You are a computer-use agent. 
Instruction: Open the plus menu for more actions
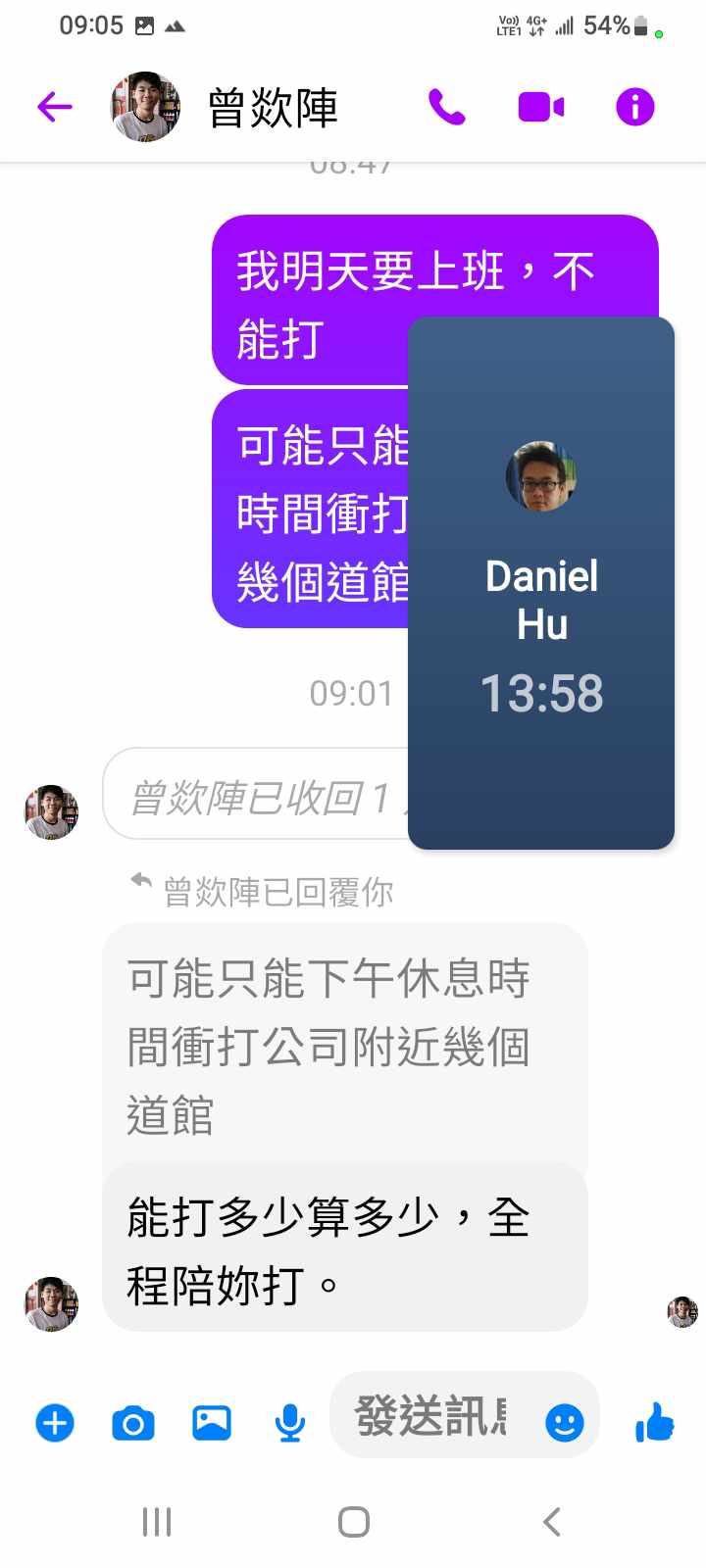[x=55, y=1422]
